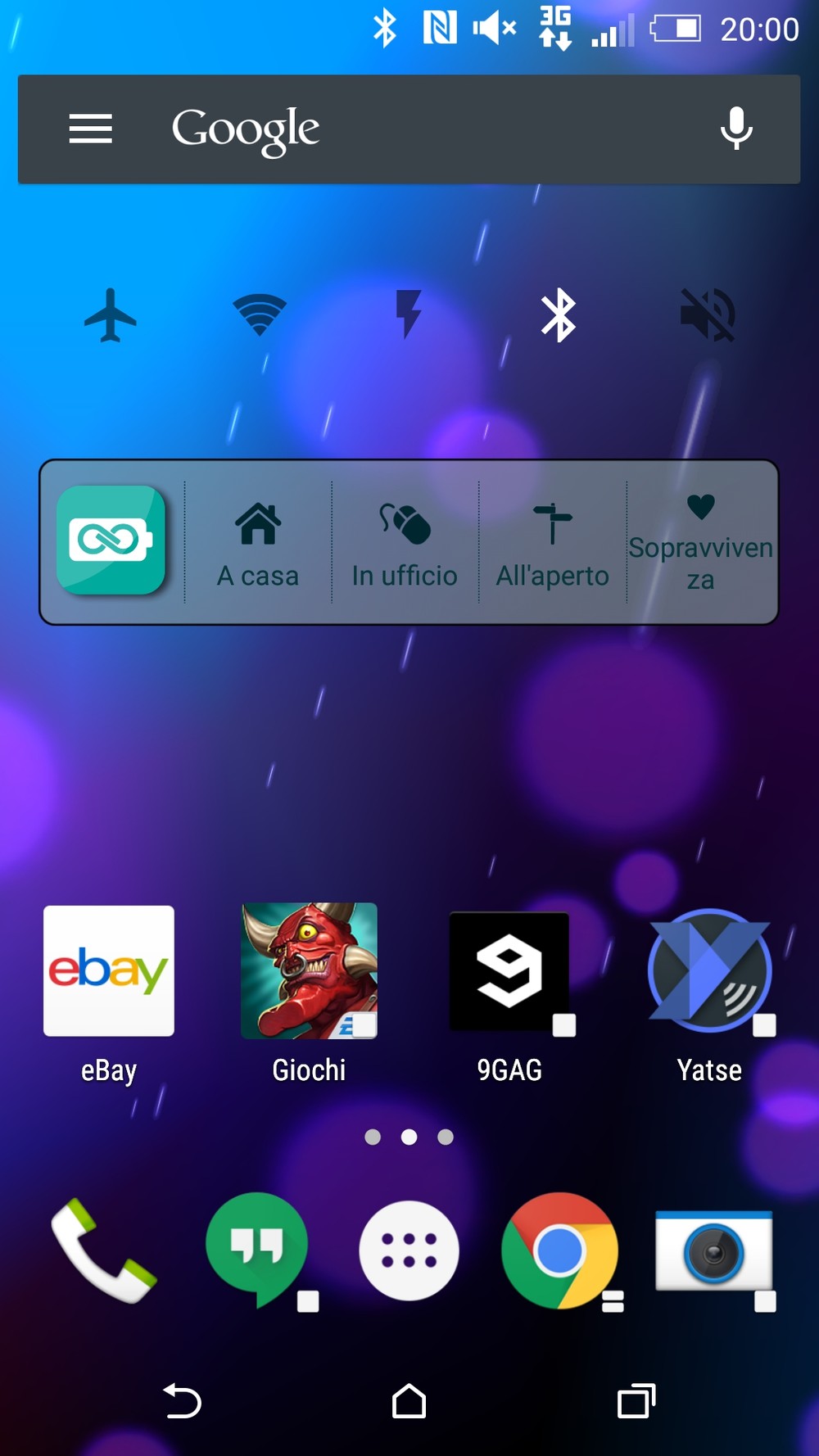Toggle airplane mode in the widget
This screenshot has height=1456, width=819.
tap(111, 314)
